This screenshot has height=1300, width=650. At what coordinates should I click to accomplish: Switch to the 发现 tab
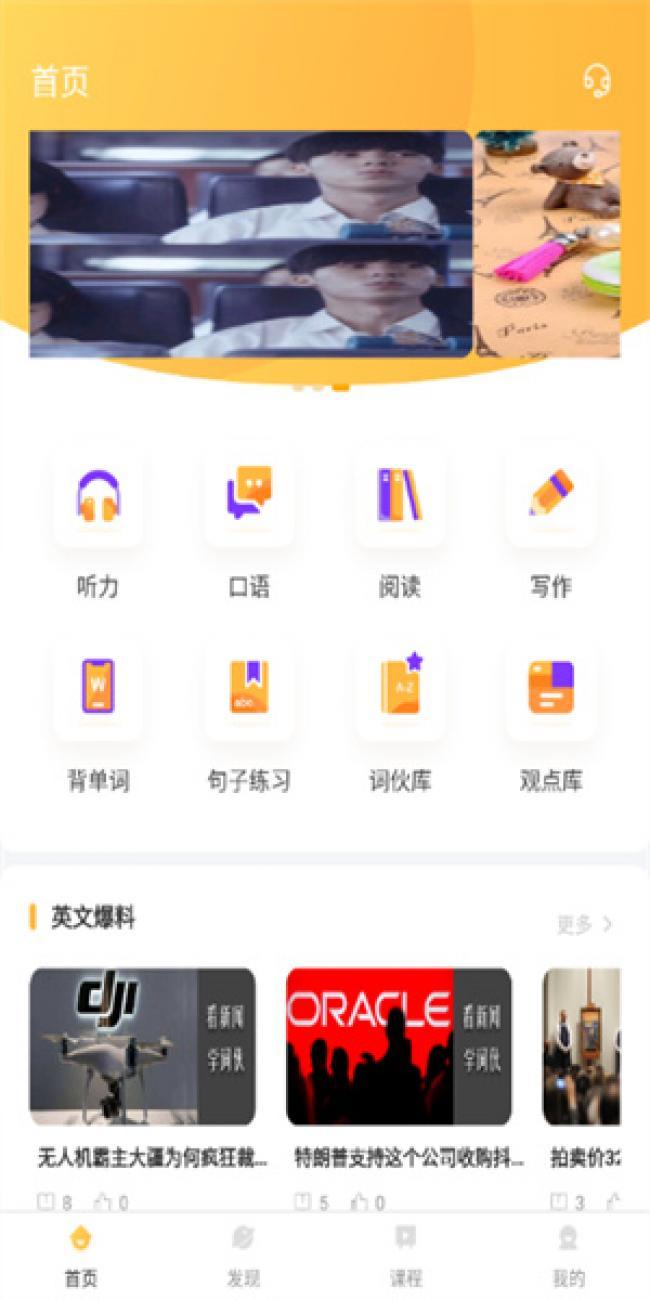coord(243,1255)
